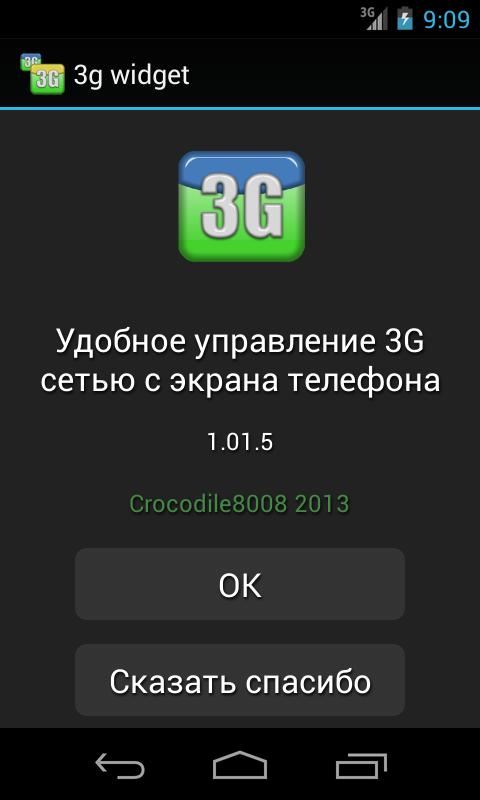The width and height of the screenshot is (480, 800).
Task: Tap the "Сказать спасибо" button
Action: tap(240, 680)
